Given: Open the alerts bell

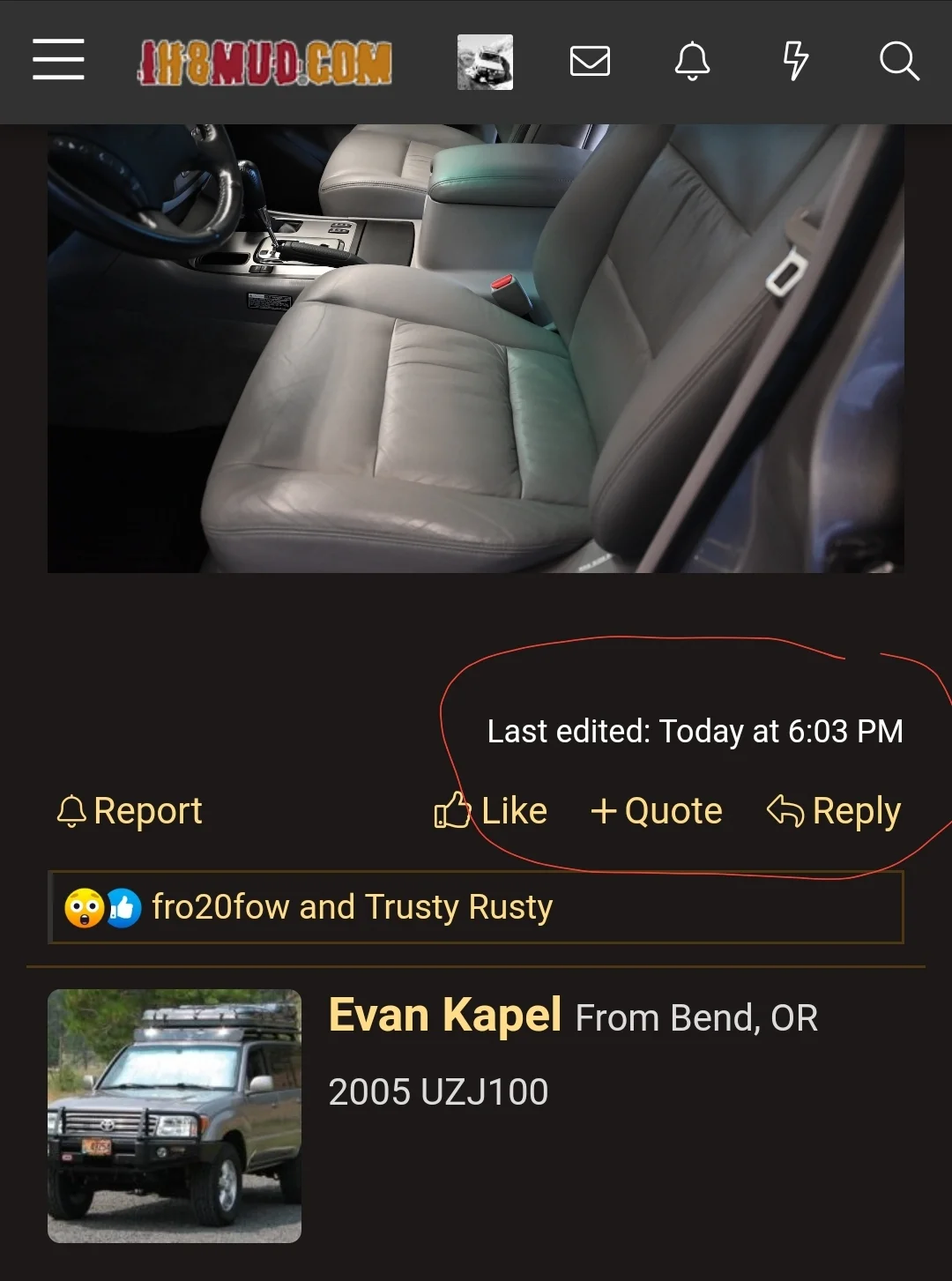Looking at the screenshot, I should (692, 62).
